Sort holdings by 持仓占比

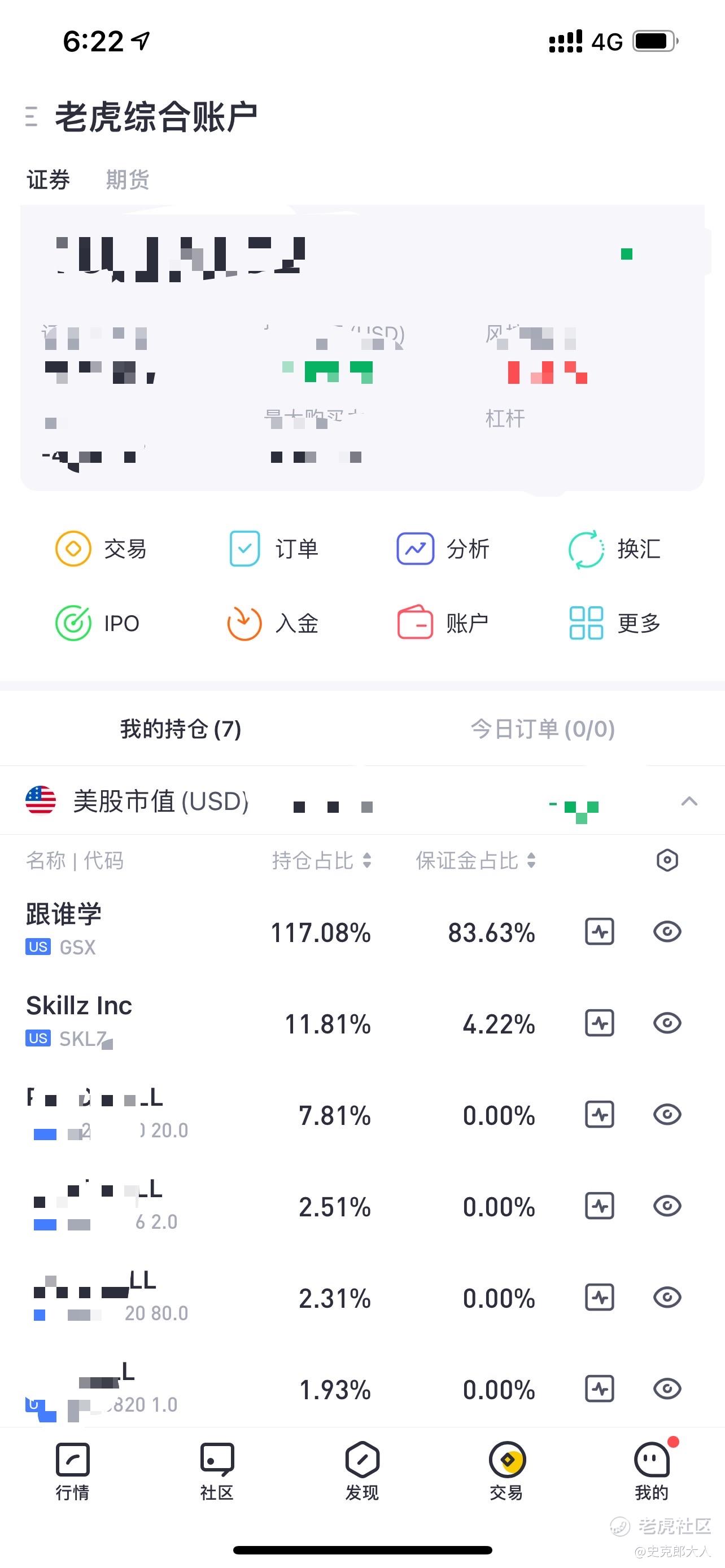tap(321, 860)
